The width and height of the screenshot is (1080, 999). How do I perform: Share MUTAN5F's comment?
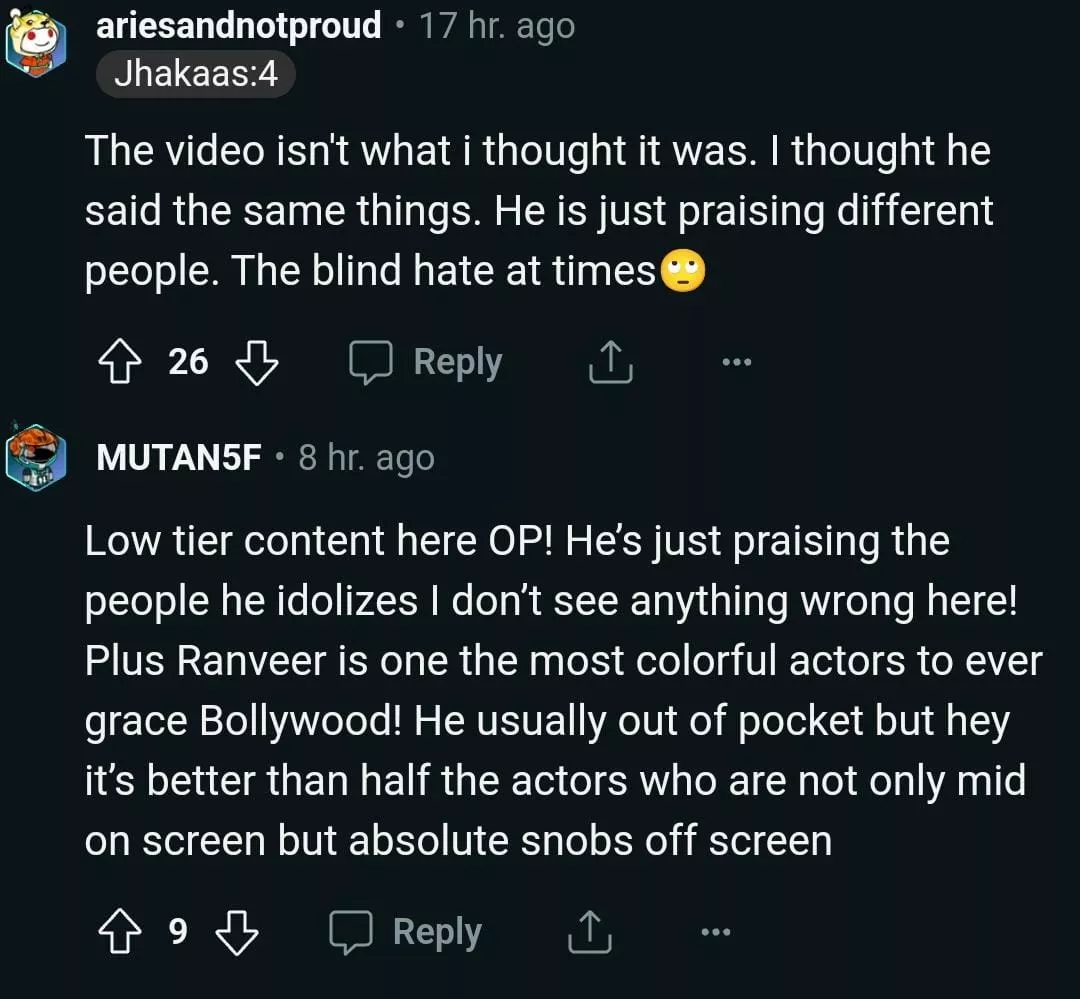click(589, 933)
